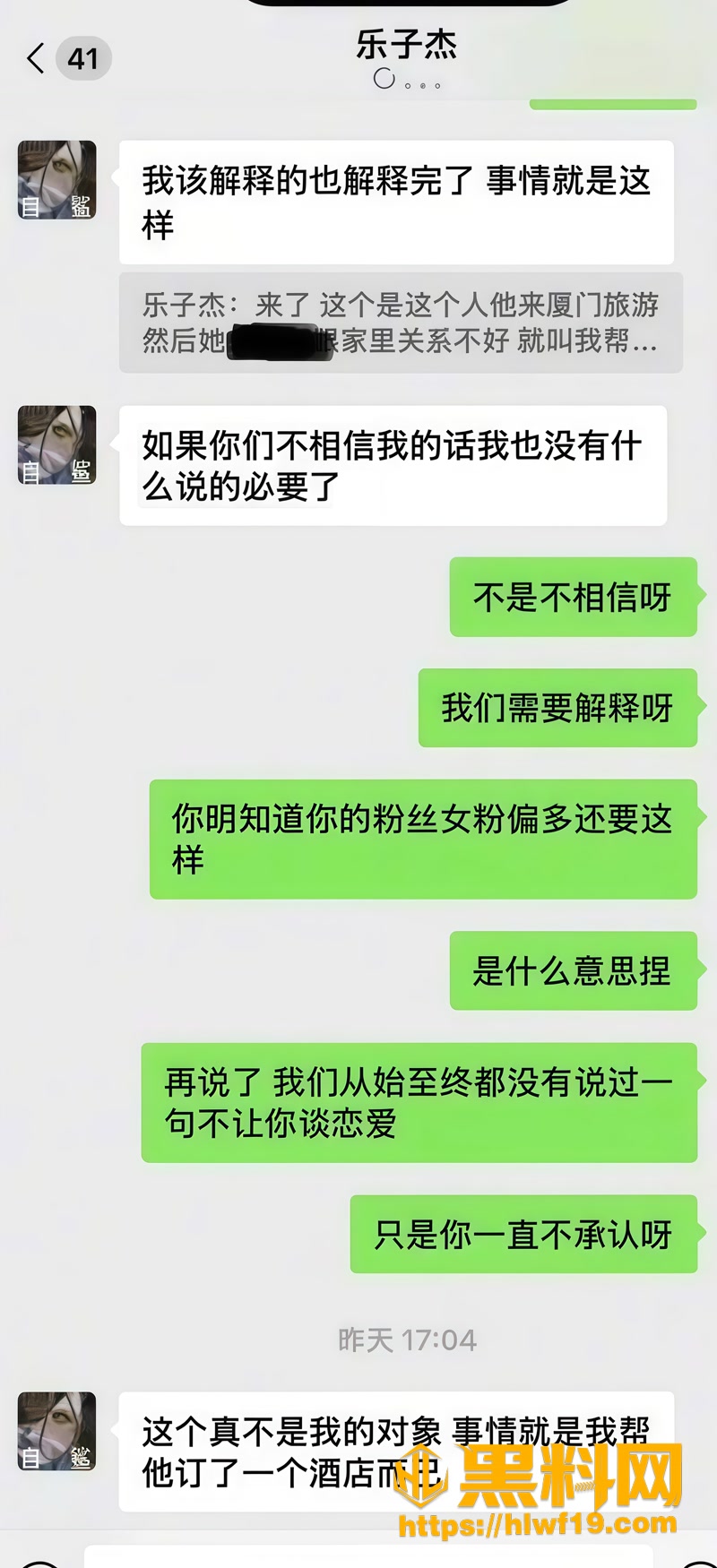This screenshot has height=1568, width=717.
Task: Go back to the chat list
Action: (x=36, y=58)
